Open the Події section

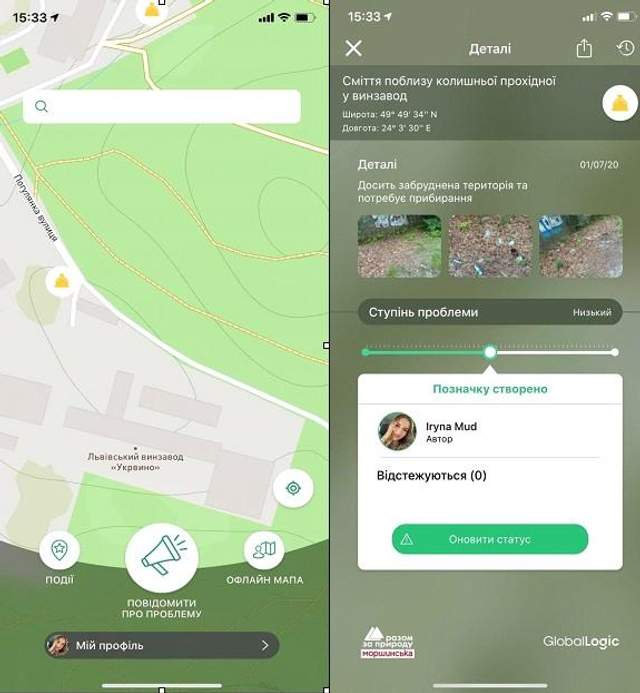59,551
